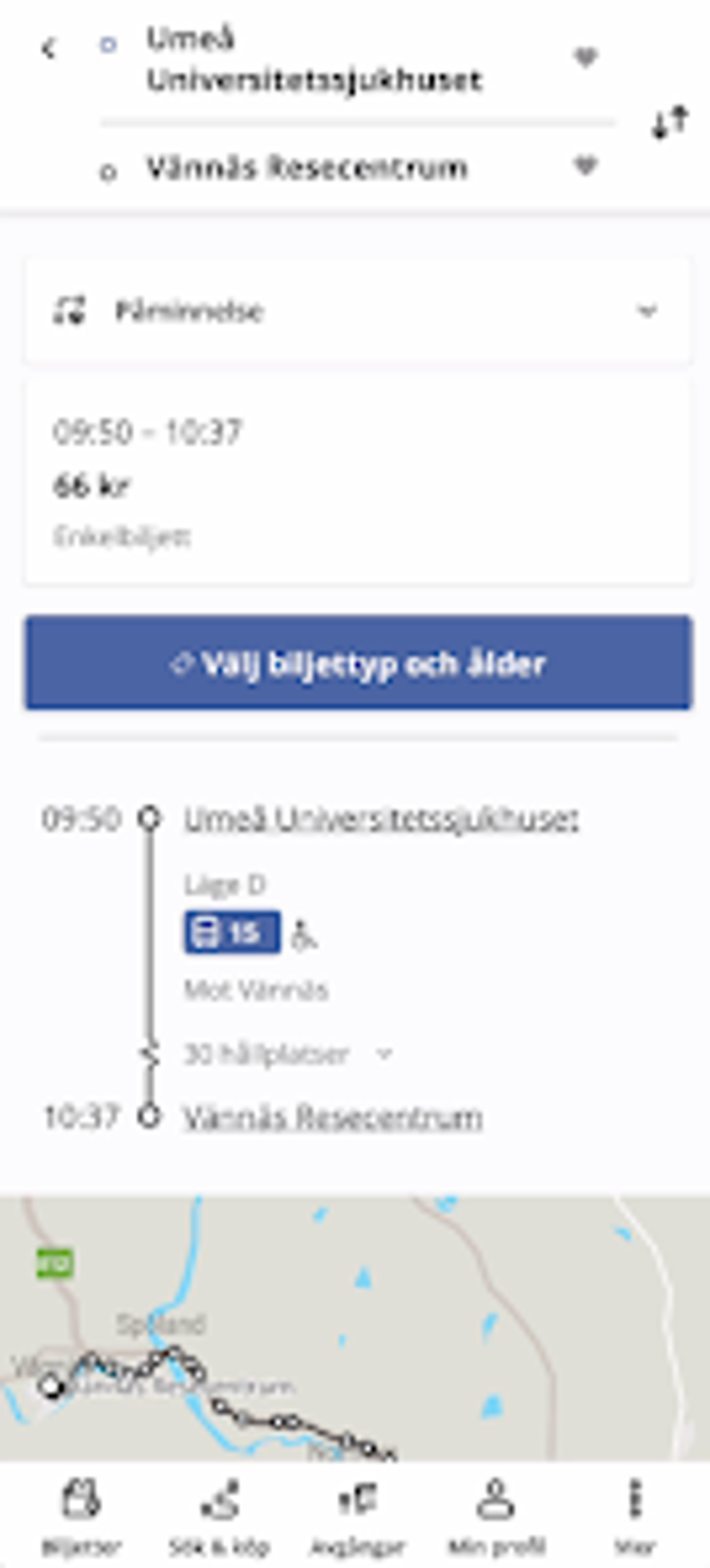This screenshot has width=710, height=1568.
Task: Switch to the Biljetter tab
Action: [x=81, y=1516]
